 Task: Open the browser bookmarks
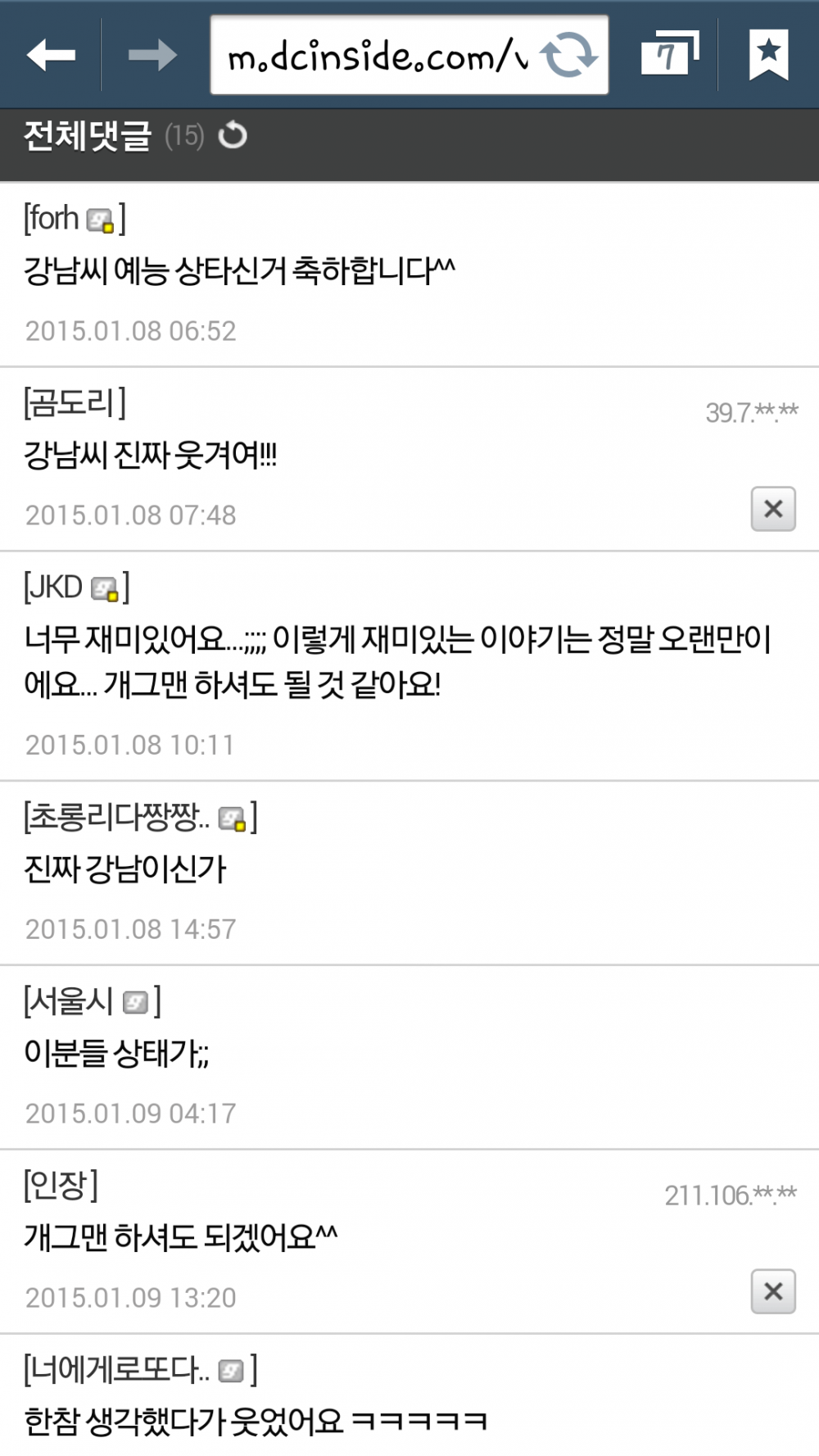(x=768, y=56)
